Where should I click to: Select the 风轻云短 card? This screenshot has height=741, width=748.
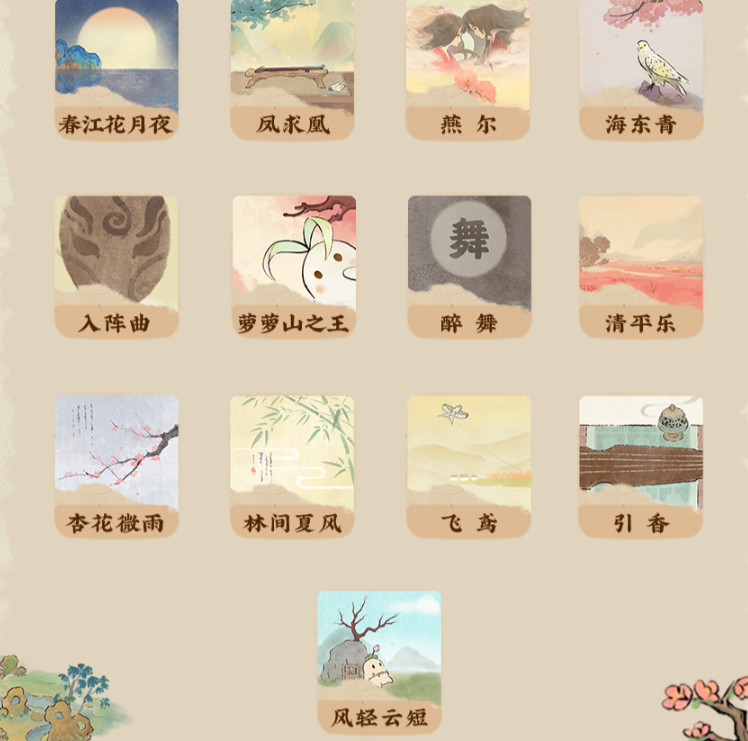[x=379, y=660]
